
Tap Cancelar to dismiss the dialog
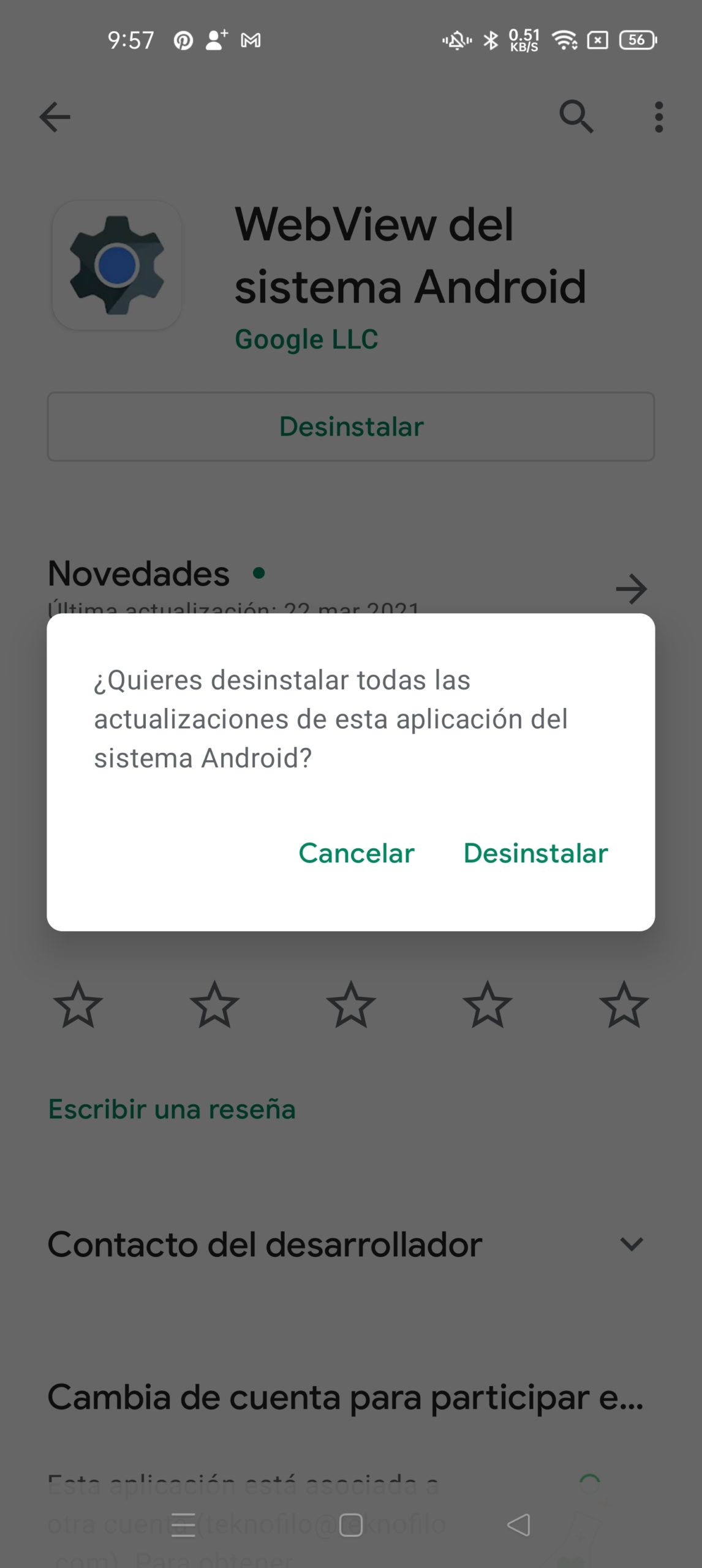[357, 853]
